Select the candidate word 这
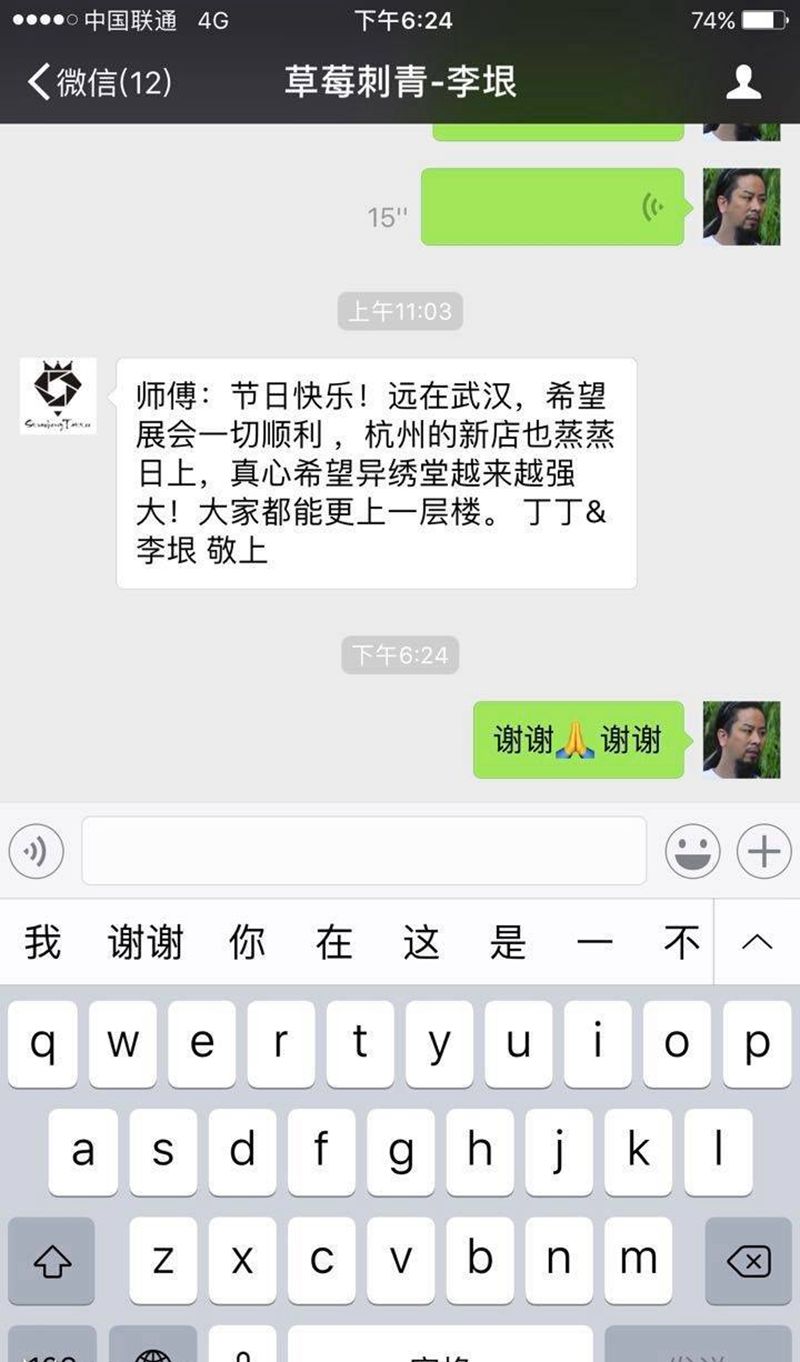 (421, 942)
